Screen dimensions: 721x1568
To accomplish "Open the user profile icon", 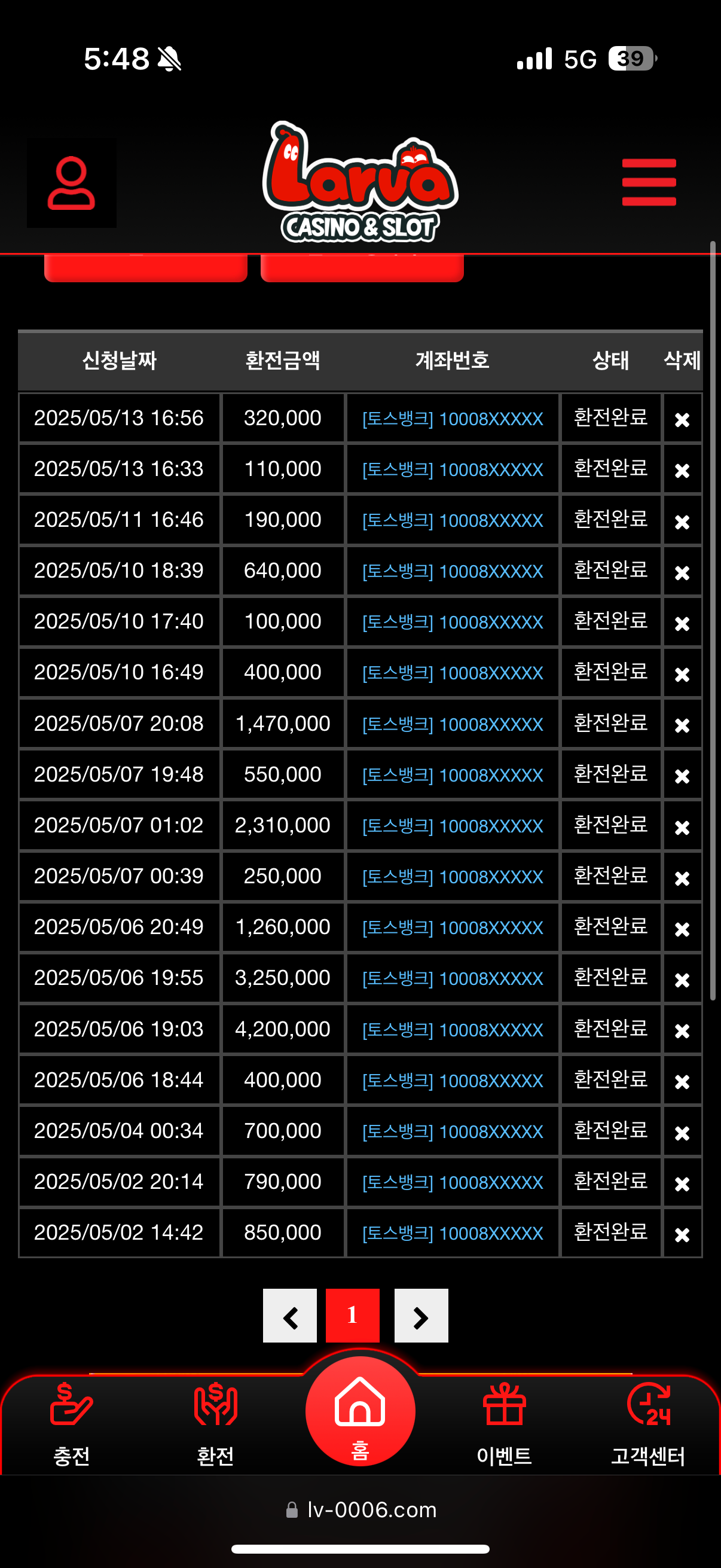I will click(x=71, y=183).
